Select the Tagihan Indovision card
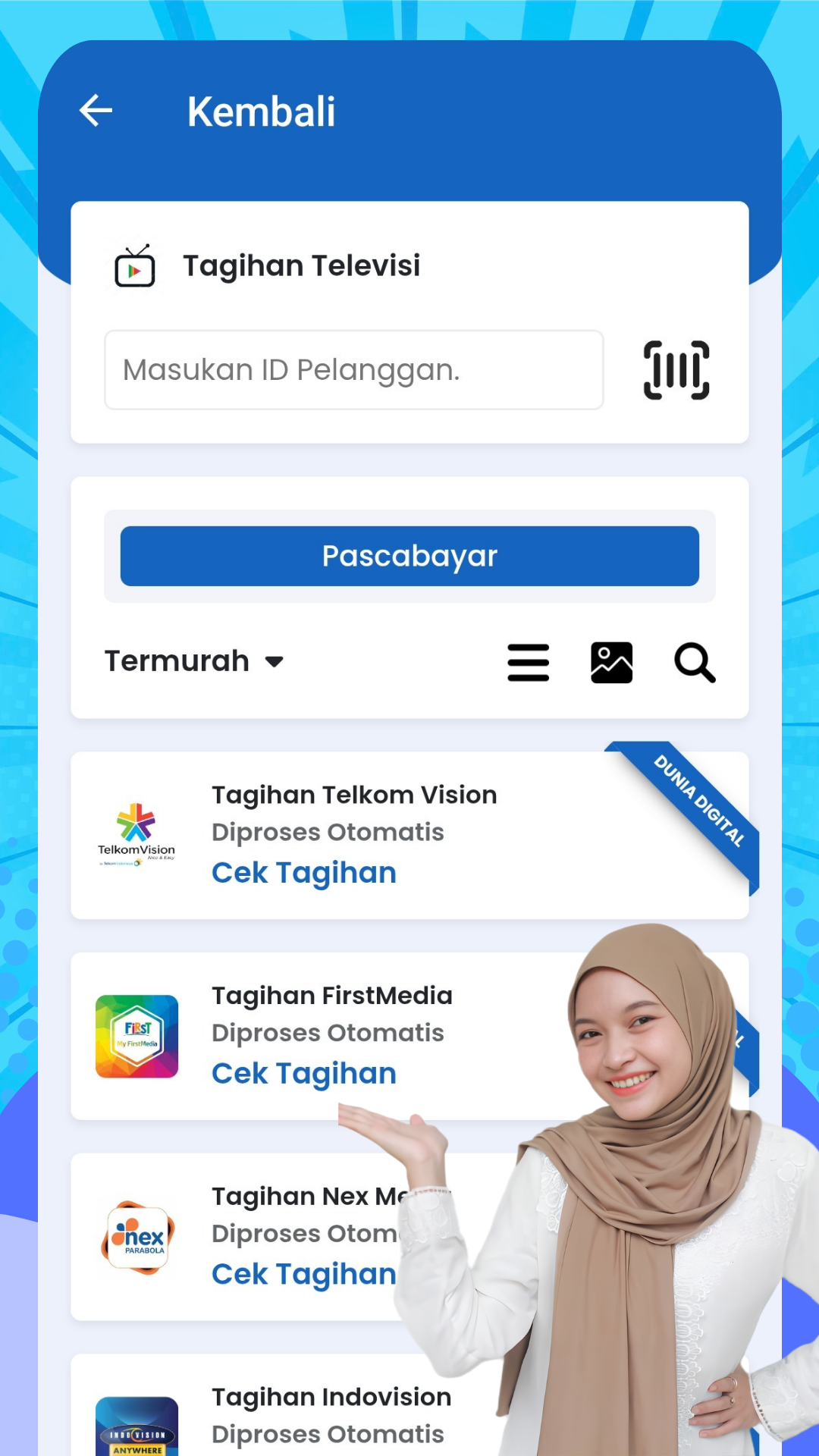The width and height of the screenshot is (819, 1456). click(331, 1410)
